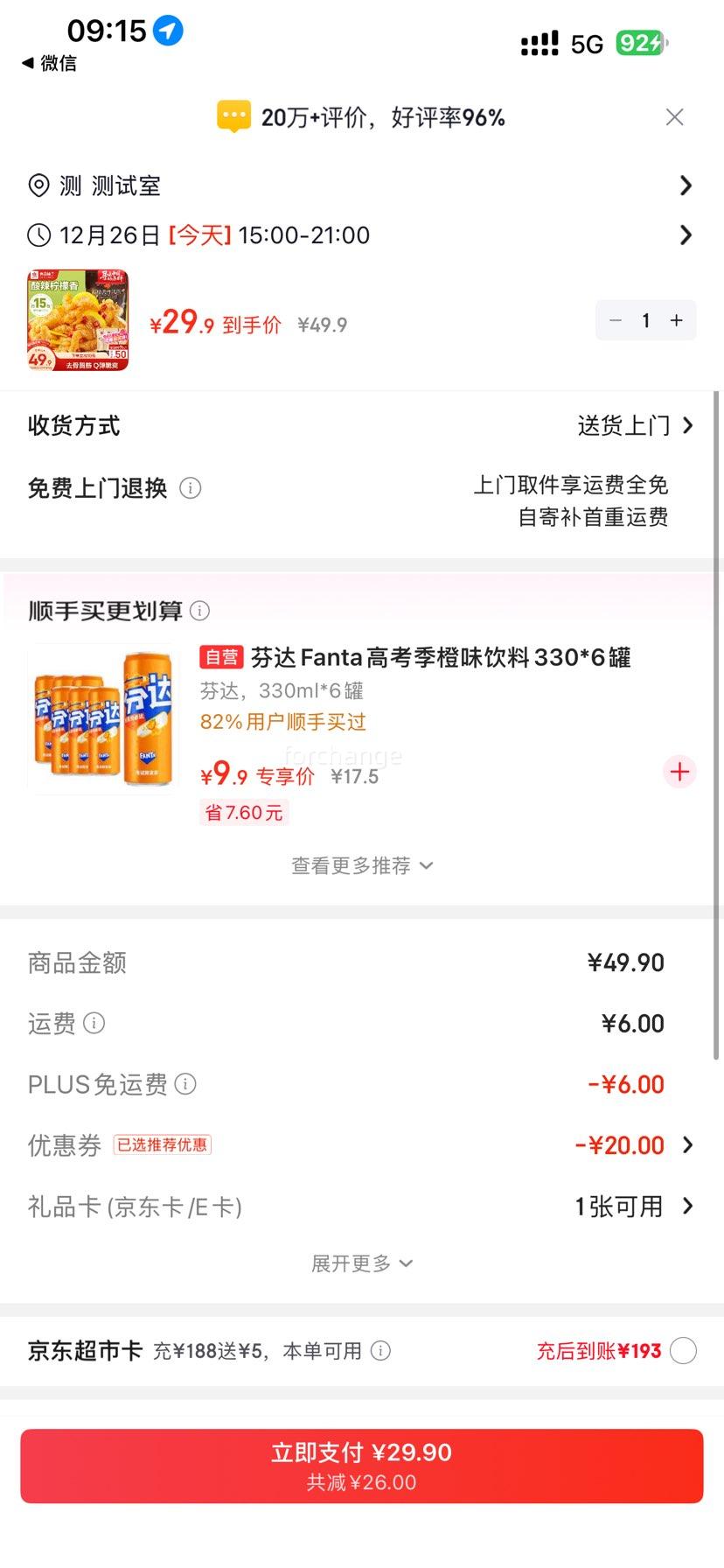724x1568 pixels.
Task: Open the delivery address details chevron
Action: pyautogui.click(x=686, y=185)
